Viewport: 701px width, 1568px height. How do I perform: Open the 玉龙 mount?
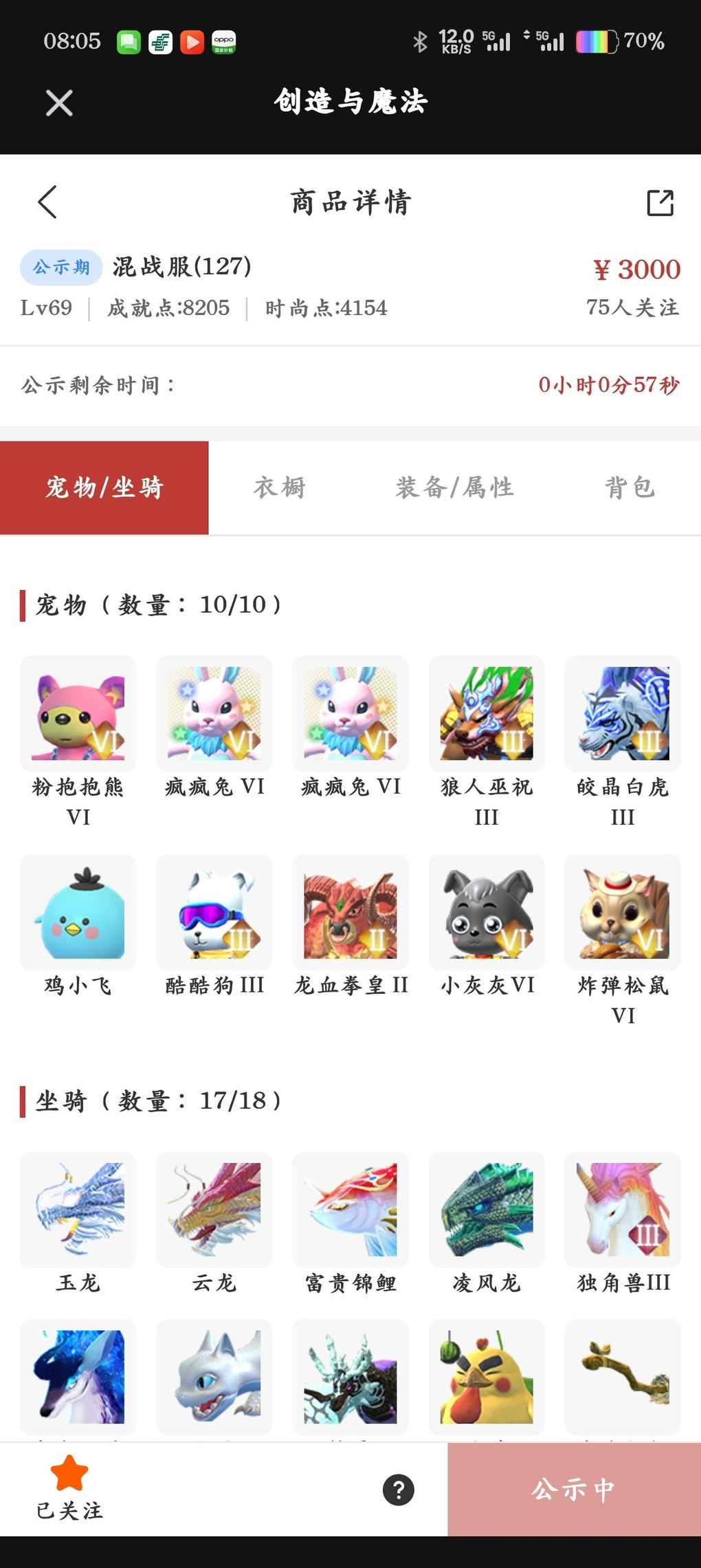coord(78,1209)
